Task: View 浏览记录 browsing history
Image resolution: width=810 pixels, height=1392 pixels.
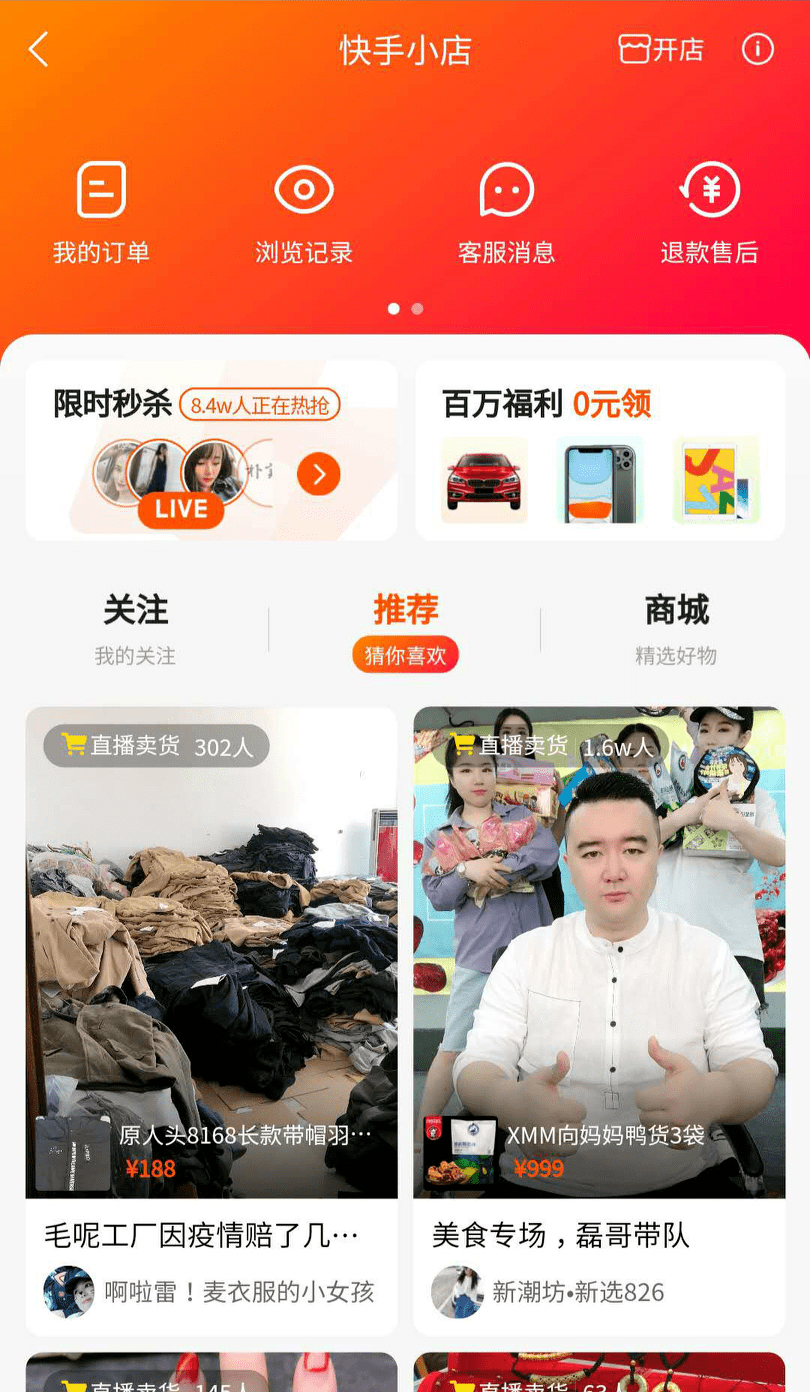Action: (304, 212)
